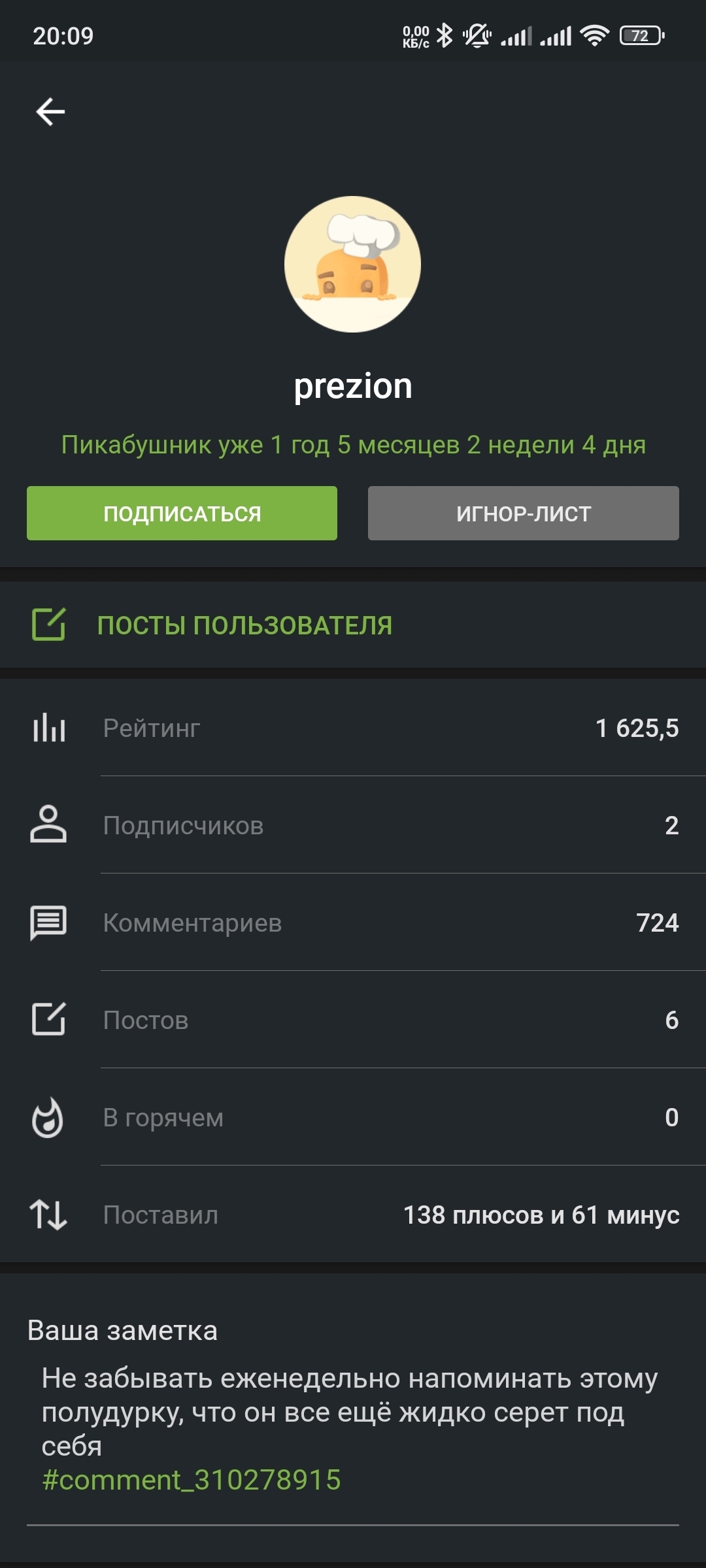Go back using the arrow icon
706x1568 pixels.
(x=50, y=112)
